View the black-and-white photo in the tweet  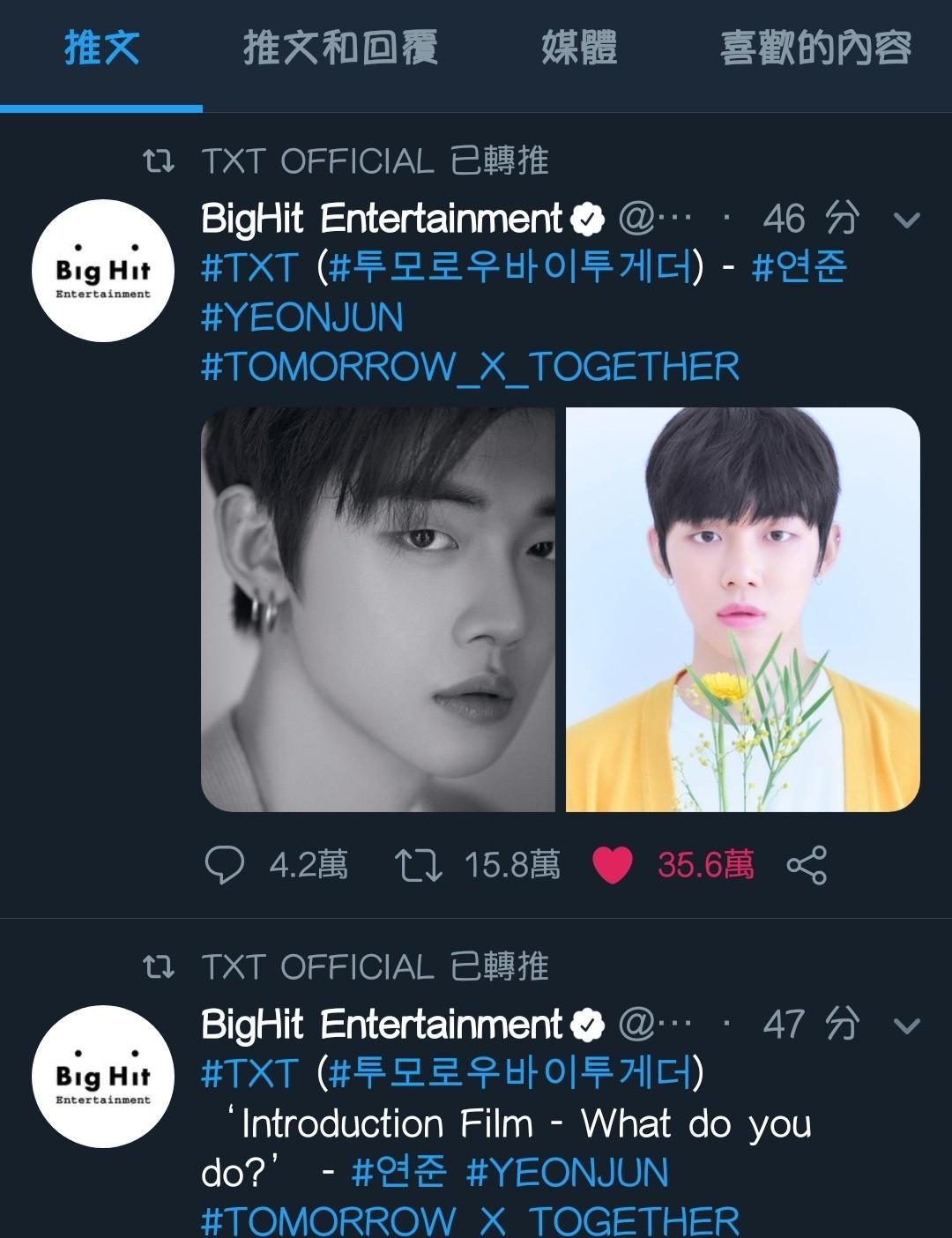378,609
